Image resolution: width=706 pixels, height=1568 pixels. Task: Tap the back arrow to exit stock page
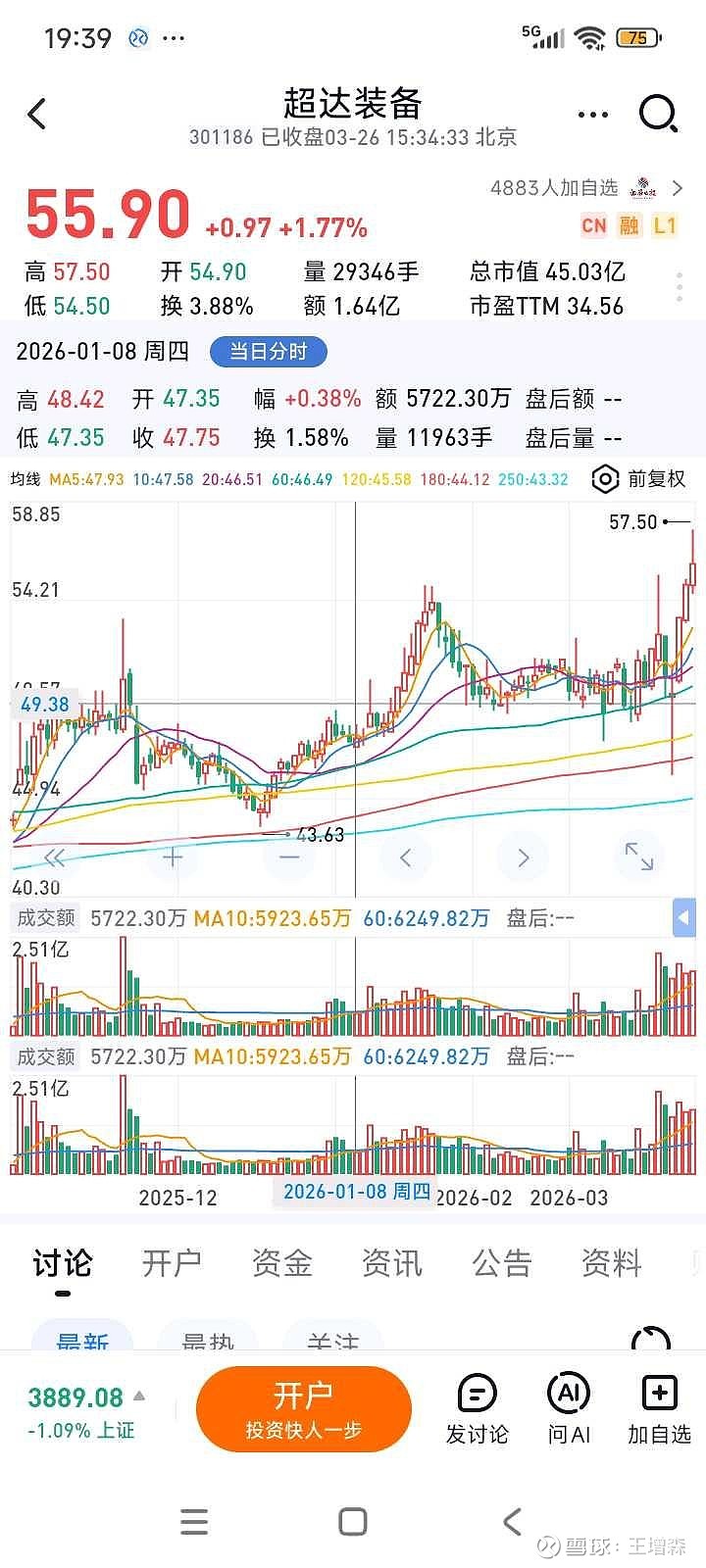click(x=37, y=114)
